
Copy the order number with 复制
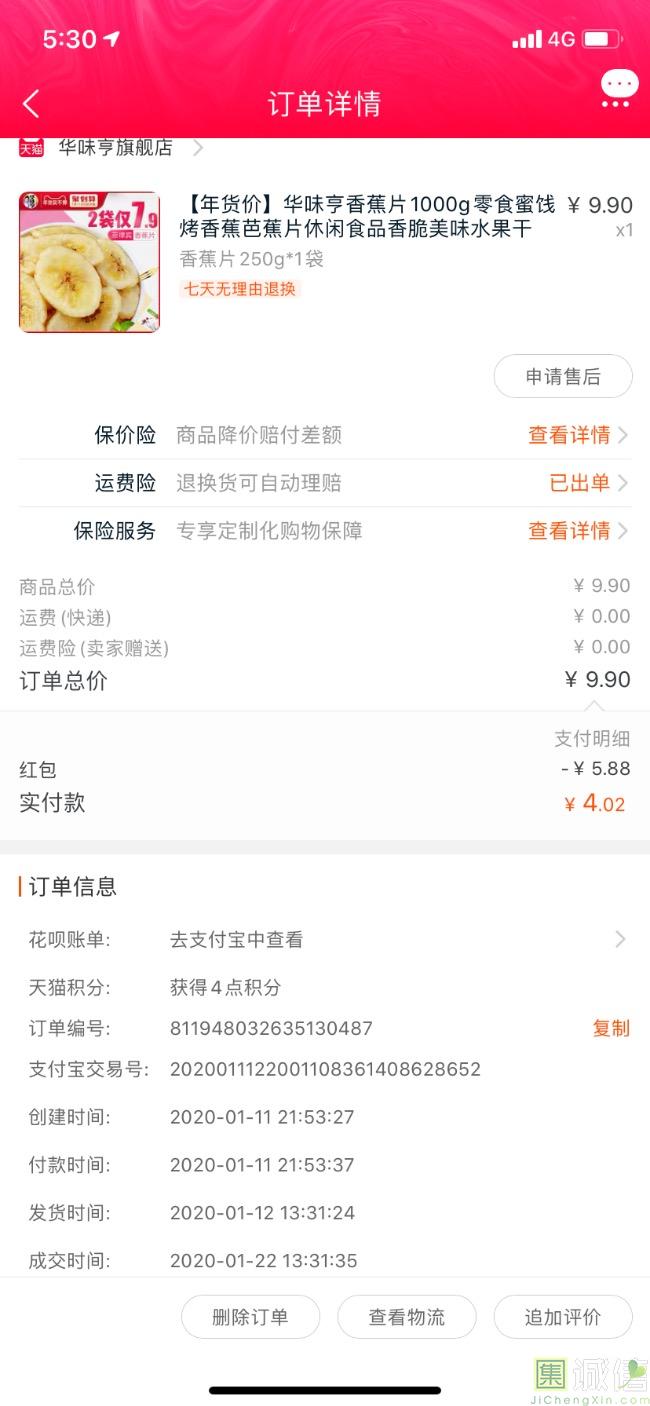click(x=611, y=1028)
